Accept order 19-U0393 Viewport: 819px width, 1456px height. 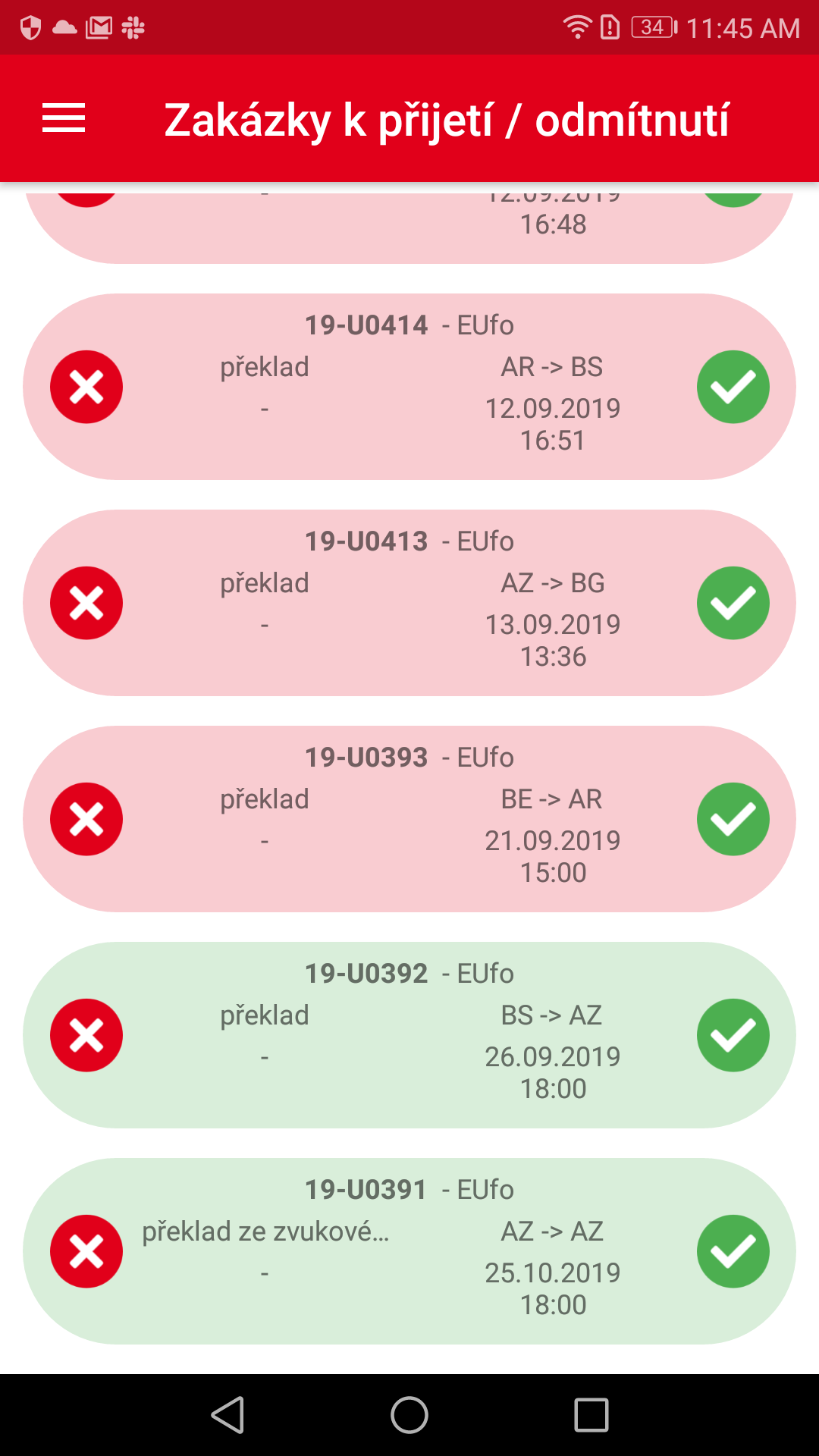[x=733, y=819]
